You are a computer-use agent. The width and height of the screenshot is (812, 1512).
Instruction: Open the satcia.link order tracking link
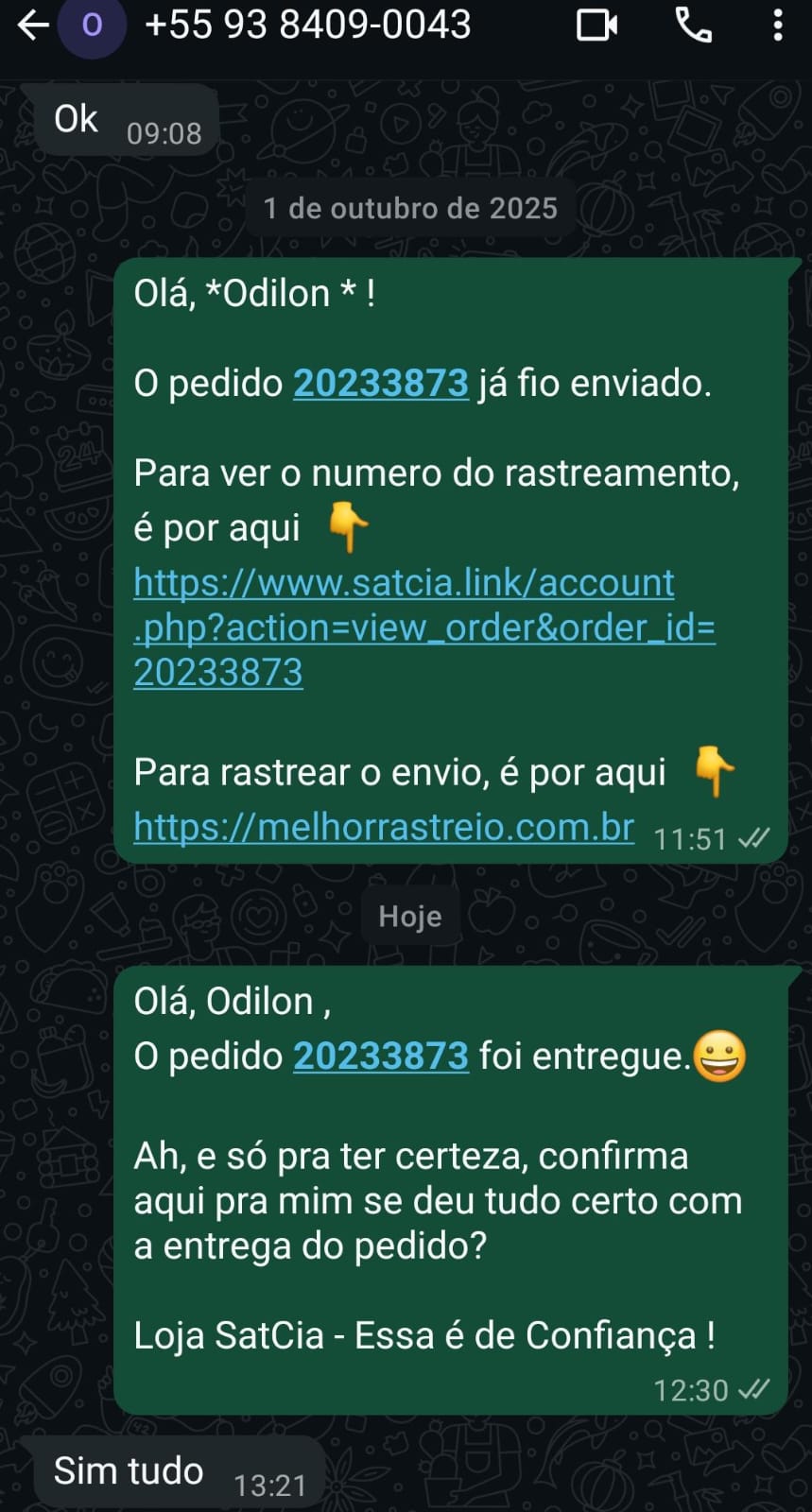coord(423,627)
